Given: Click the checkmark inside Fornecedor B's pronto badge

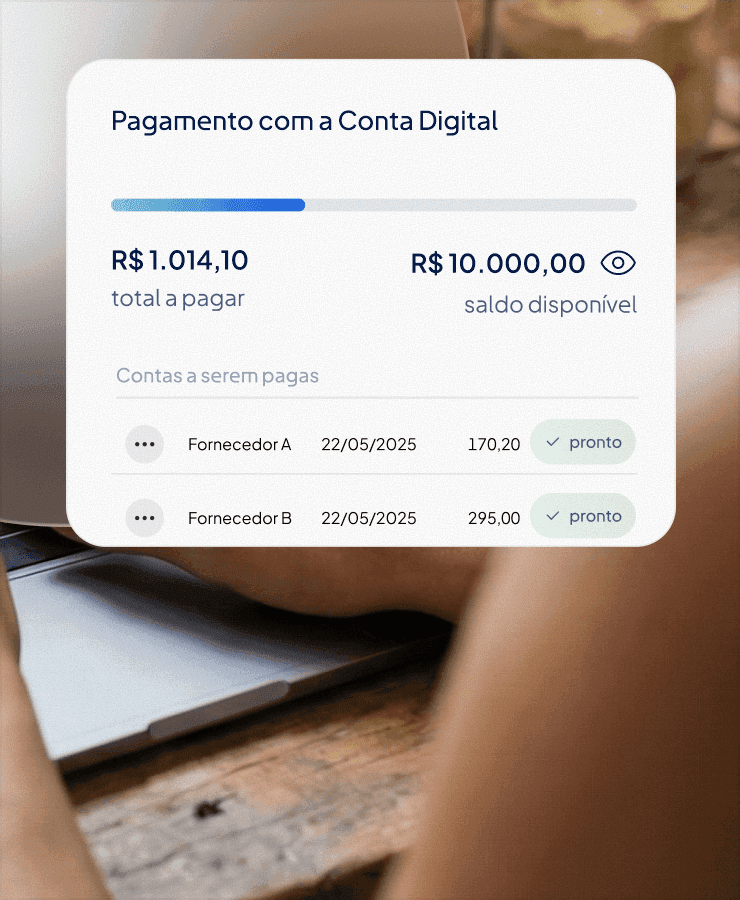Looking at the screenshot, I should coord(551,515).
